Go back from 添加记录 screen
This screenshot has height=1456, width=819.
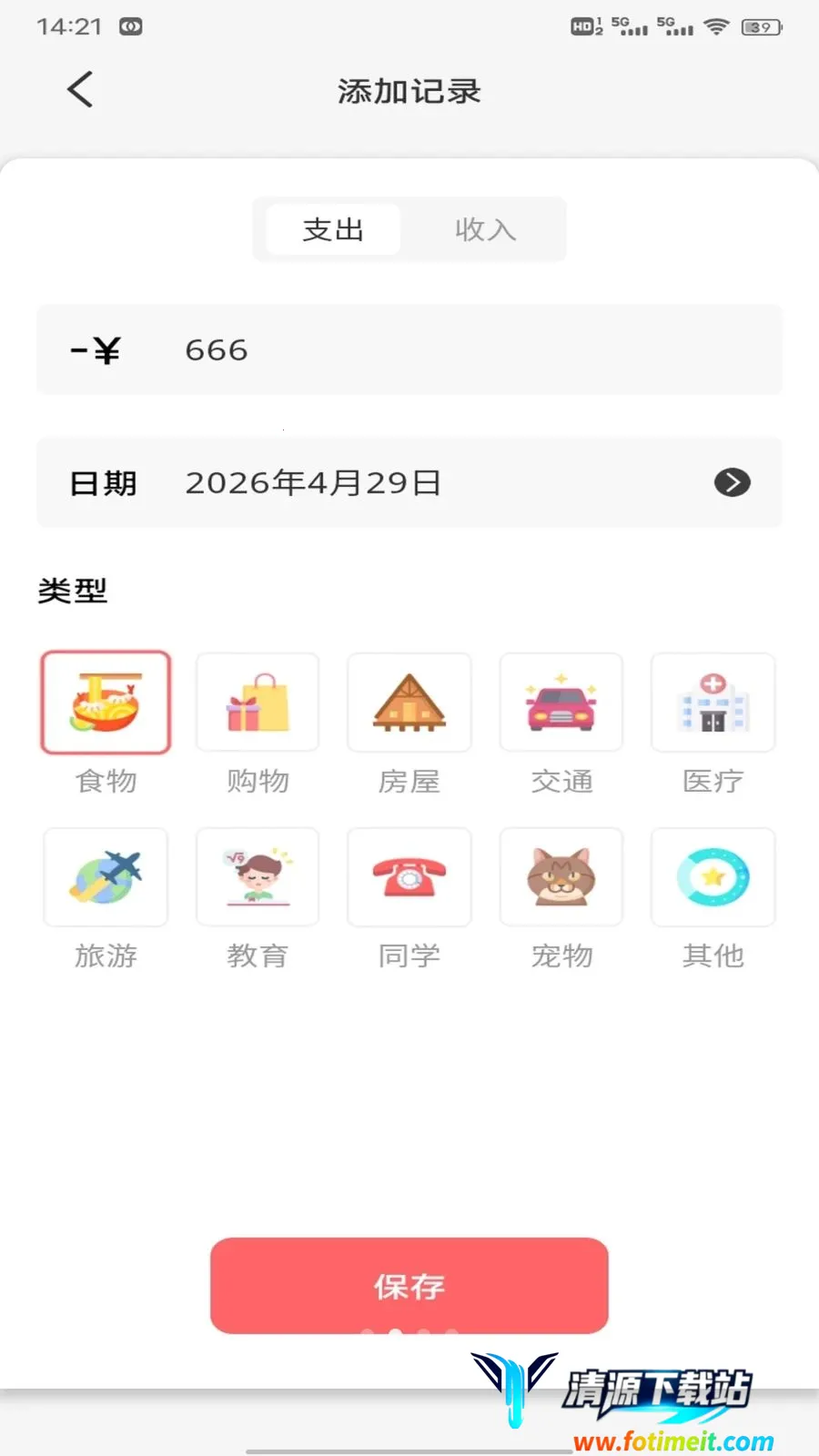coord(80,90)
